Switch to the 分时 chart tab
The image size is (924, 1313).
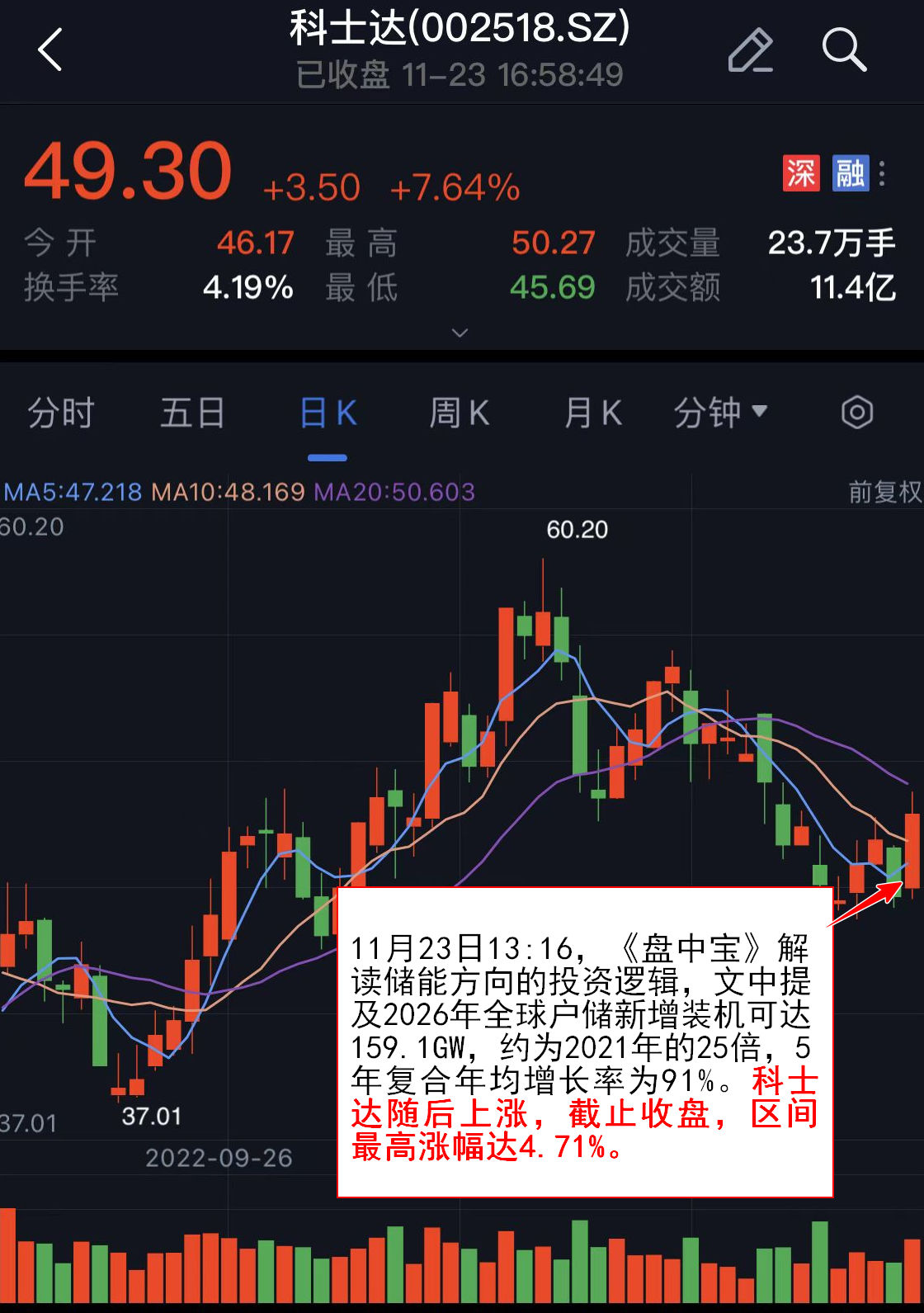(60, 413)
